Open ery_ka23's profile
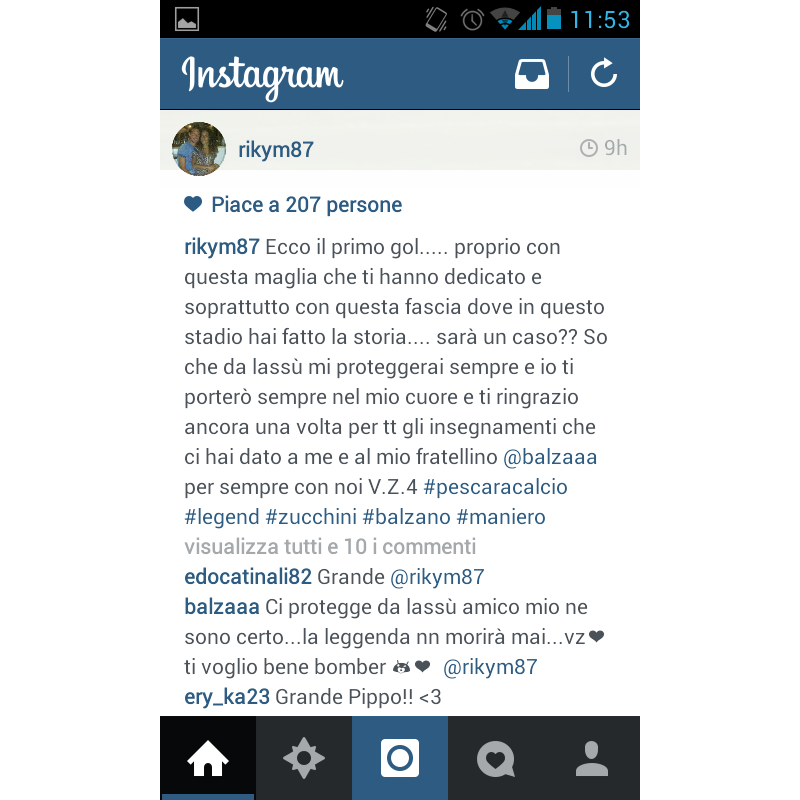The height and width of the screenshot is (800, 800). [x=227, y=697]
